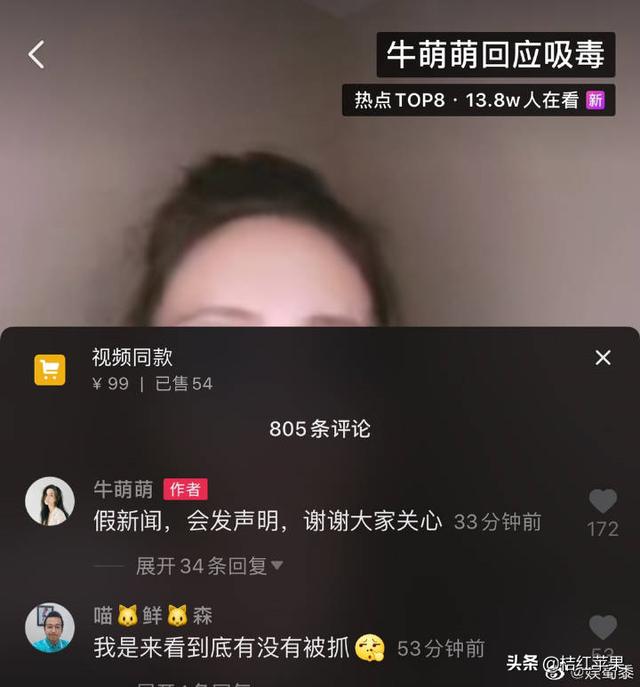The image size is (640, 687).
Task: Open 喵鲜森's profile avatar
Action: click(x=49, y=627)
